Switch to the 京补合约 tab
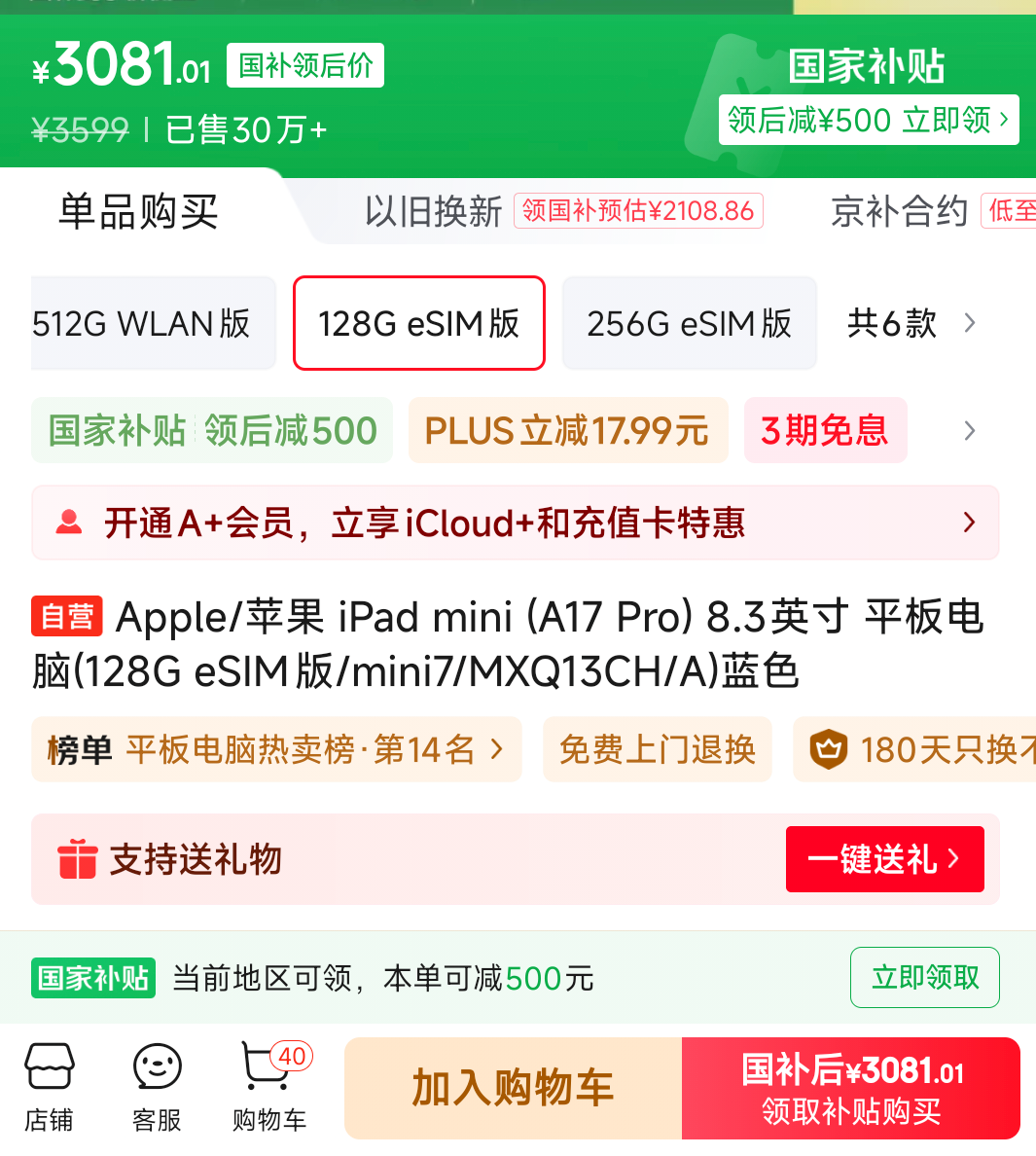Viewport: 1036px width, 1156px height. [x=900, y=211]
